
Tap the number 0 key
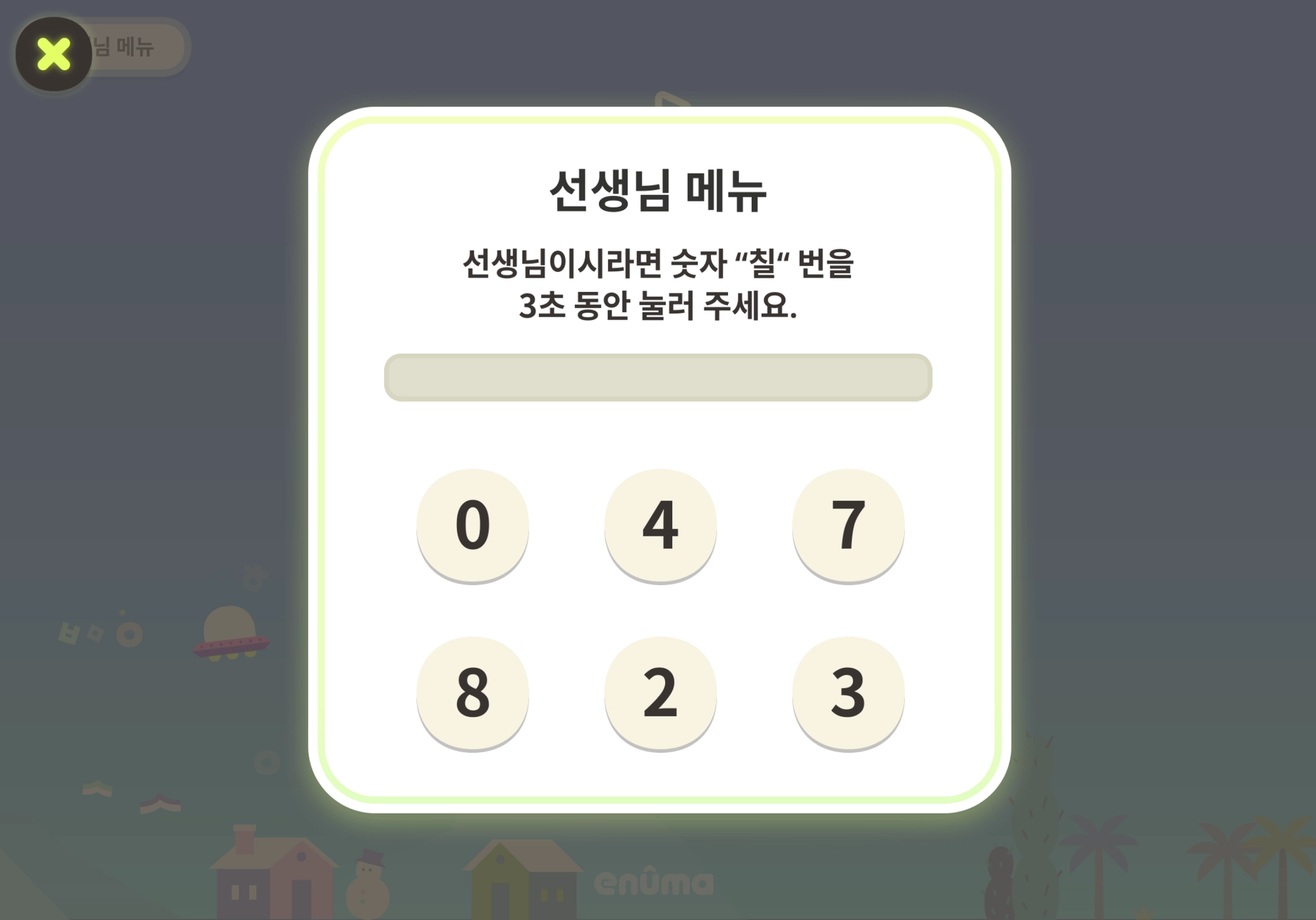pyautogui.click(x=473, y=525)
